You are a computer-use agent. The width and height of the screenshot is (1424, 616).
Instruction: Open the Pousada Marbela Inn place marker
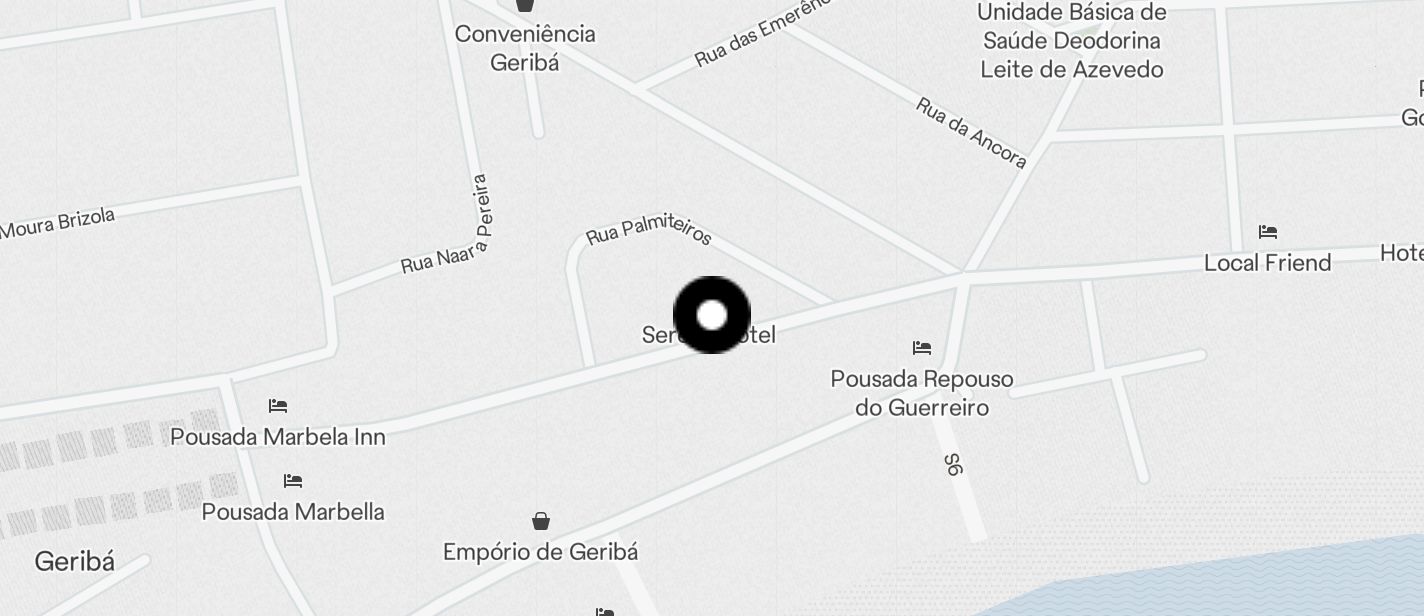(278, 406)
